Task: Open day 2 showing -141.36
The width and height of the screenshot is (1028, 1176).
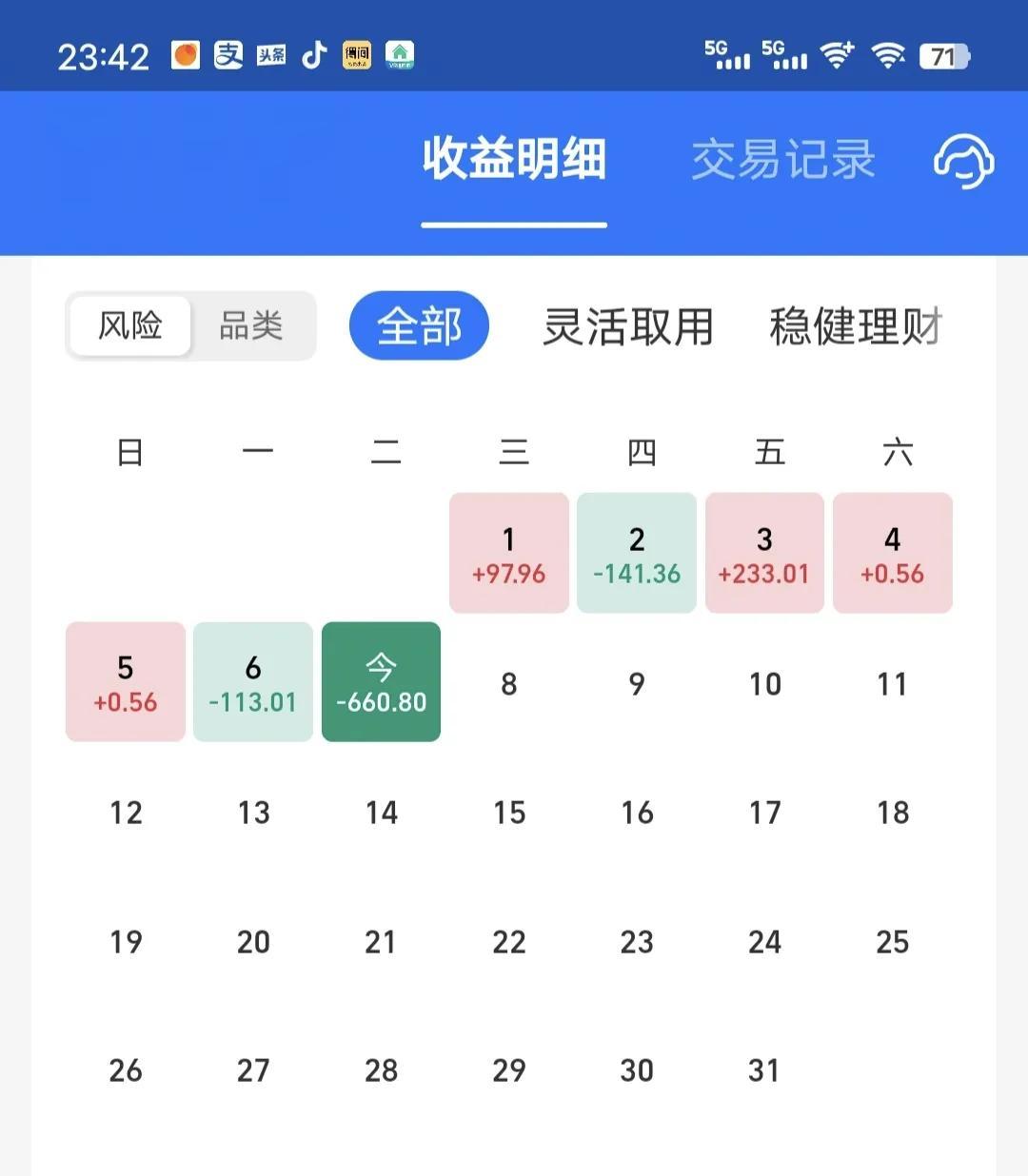Action: [x=637, y=554]
